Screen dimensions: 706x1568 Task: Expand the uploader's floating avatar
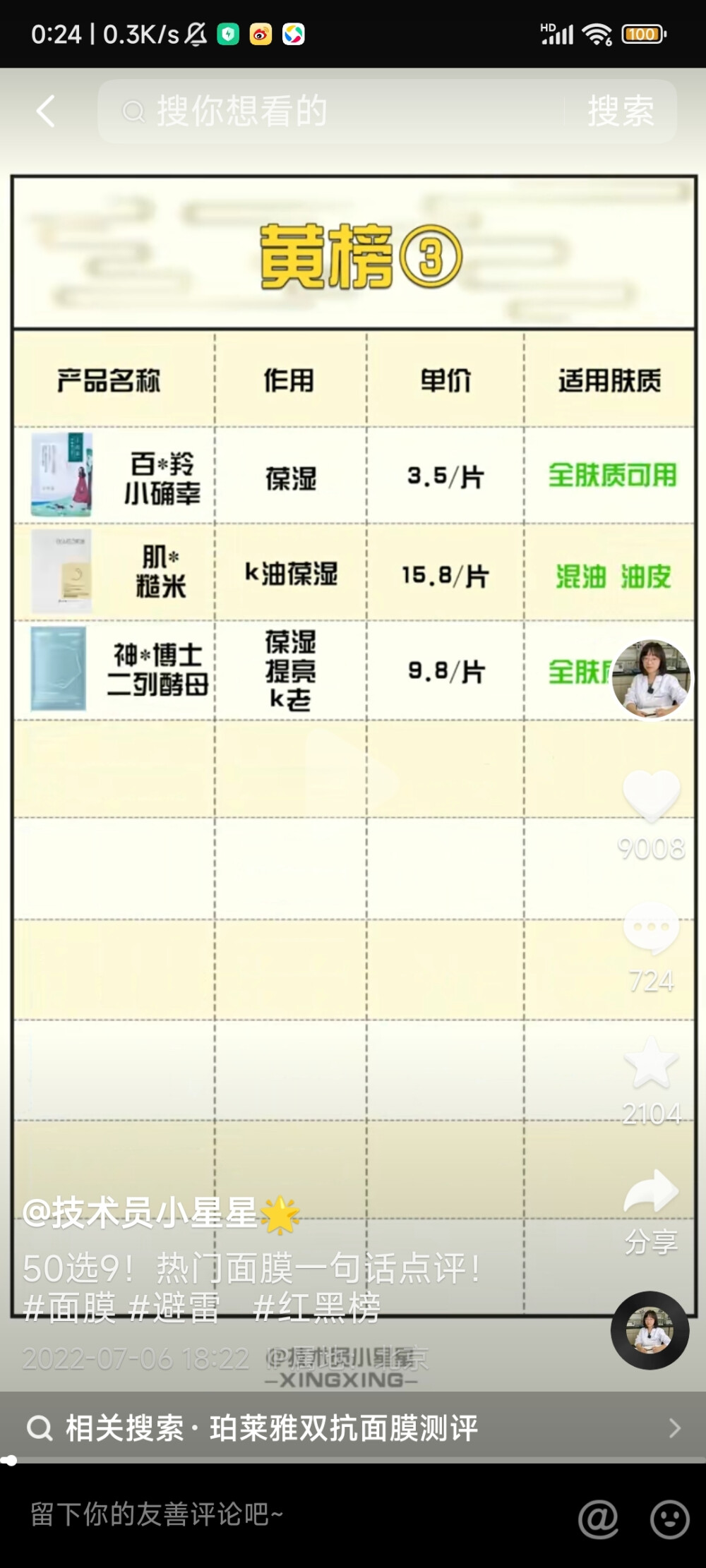pyautogui.click(x=649, y=1329)
